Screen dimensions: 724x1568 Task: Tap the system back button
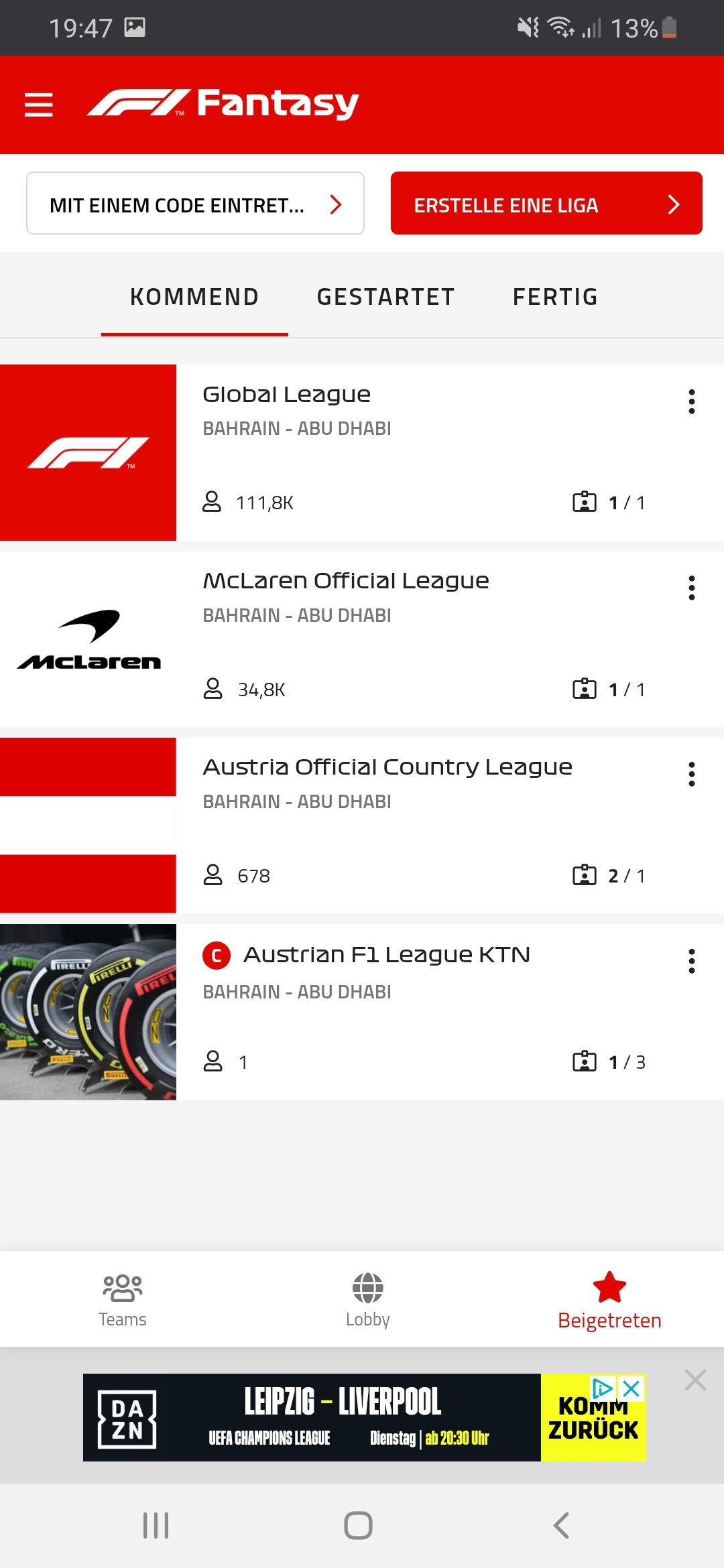pyautogui.click(x=562, y=1526)
